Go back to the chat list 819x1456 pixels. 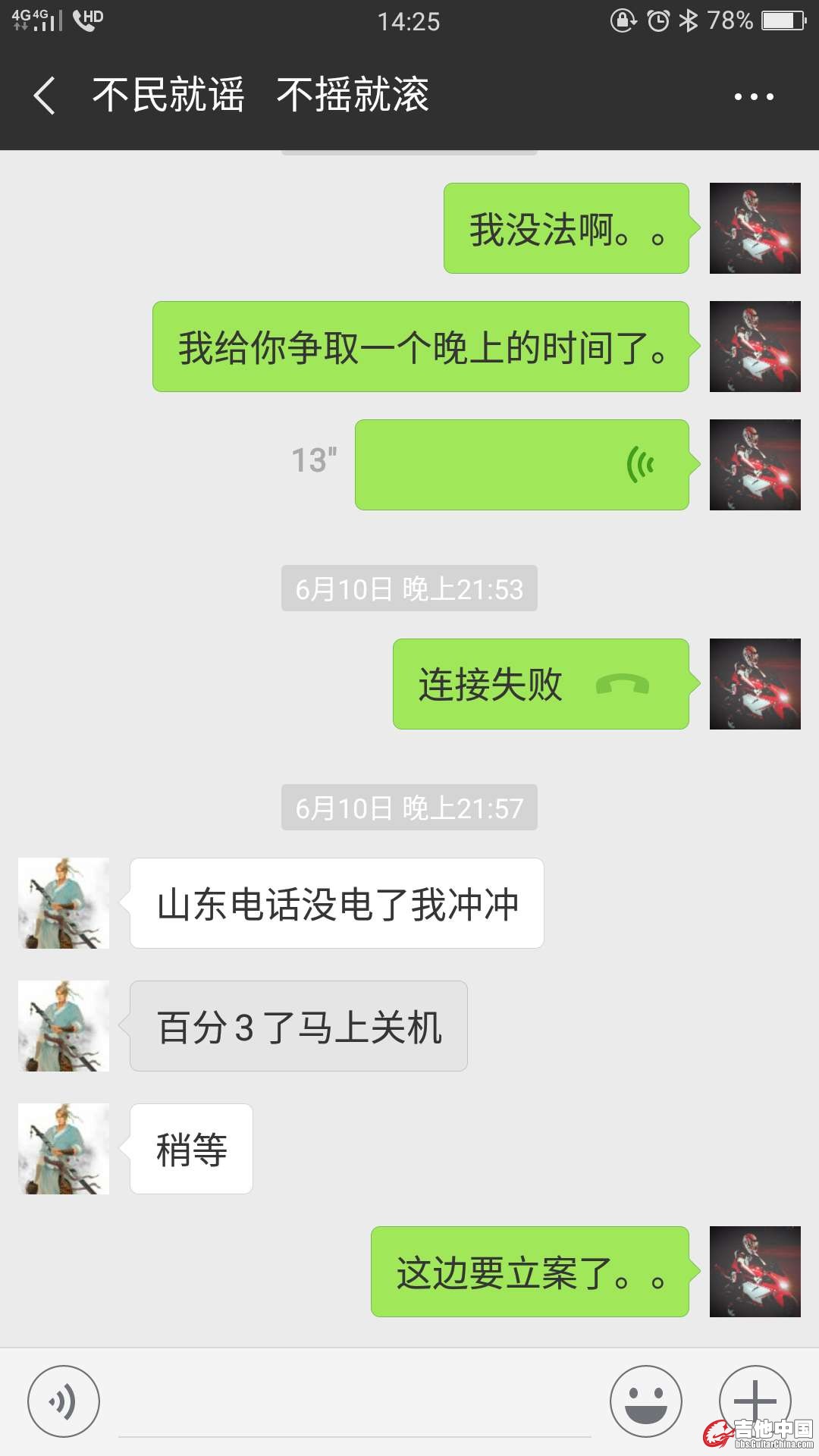click(x=45, y=96)
